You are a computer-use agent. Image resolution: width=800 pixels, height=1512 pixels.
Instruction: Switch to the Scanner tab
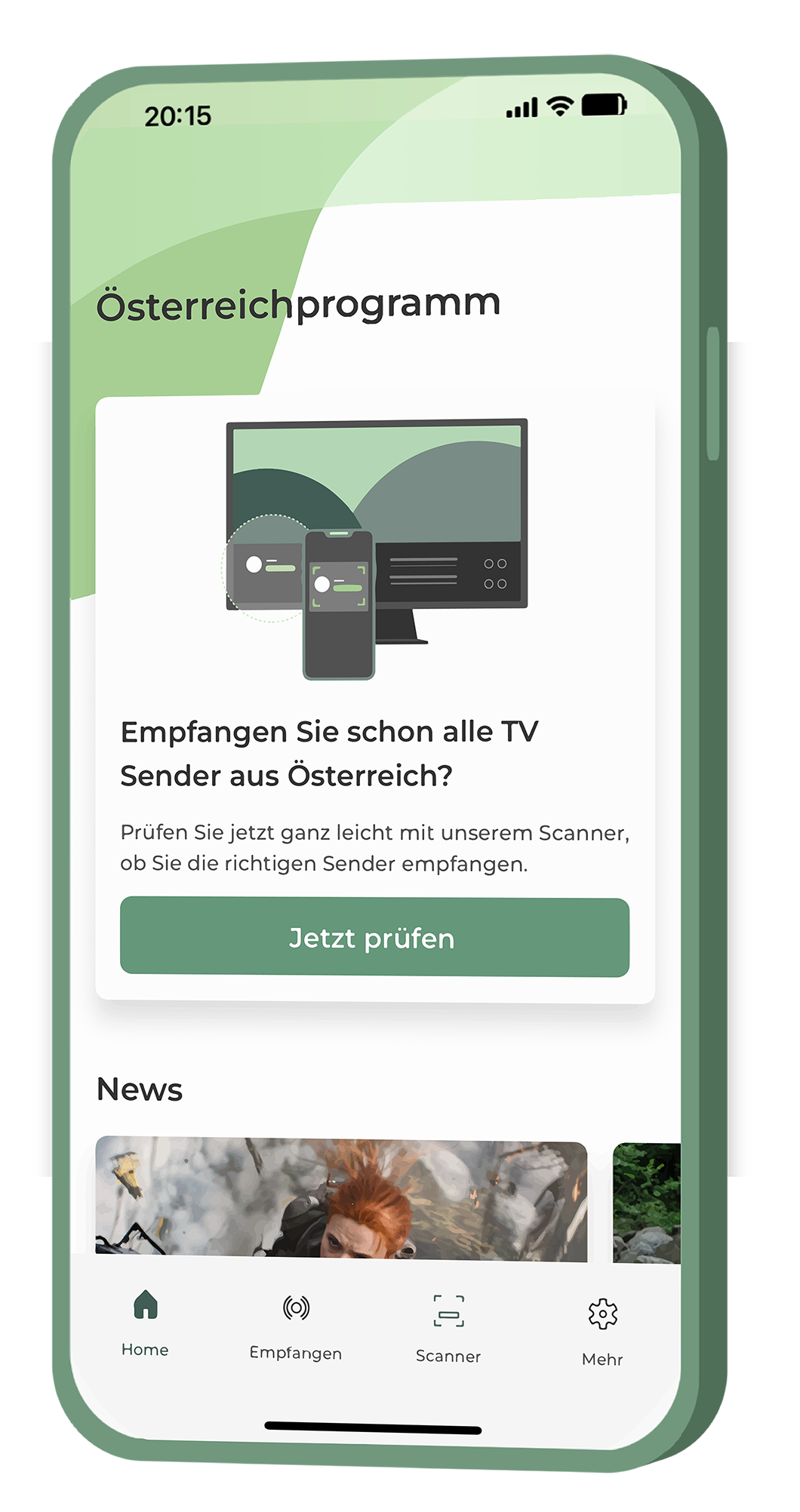448,1324
